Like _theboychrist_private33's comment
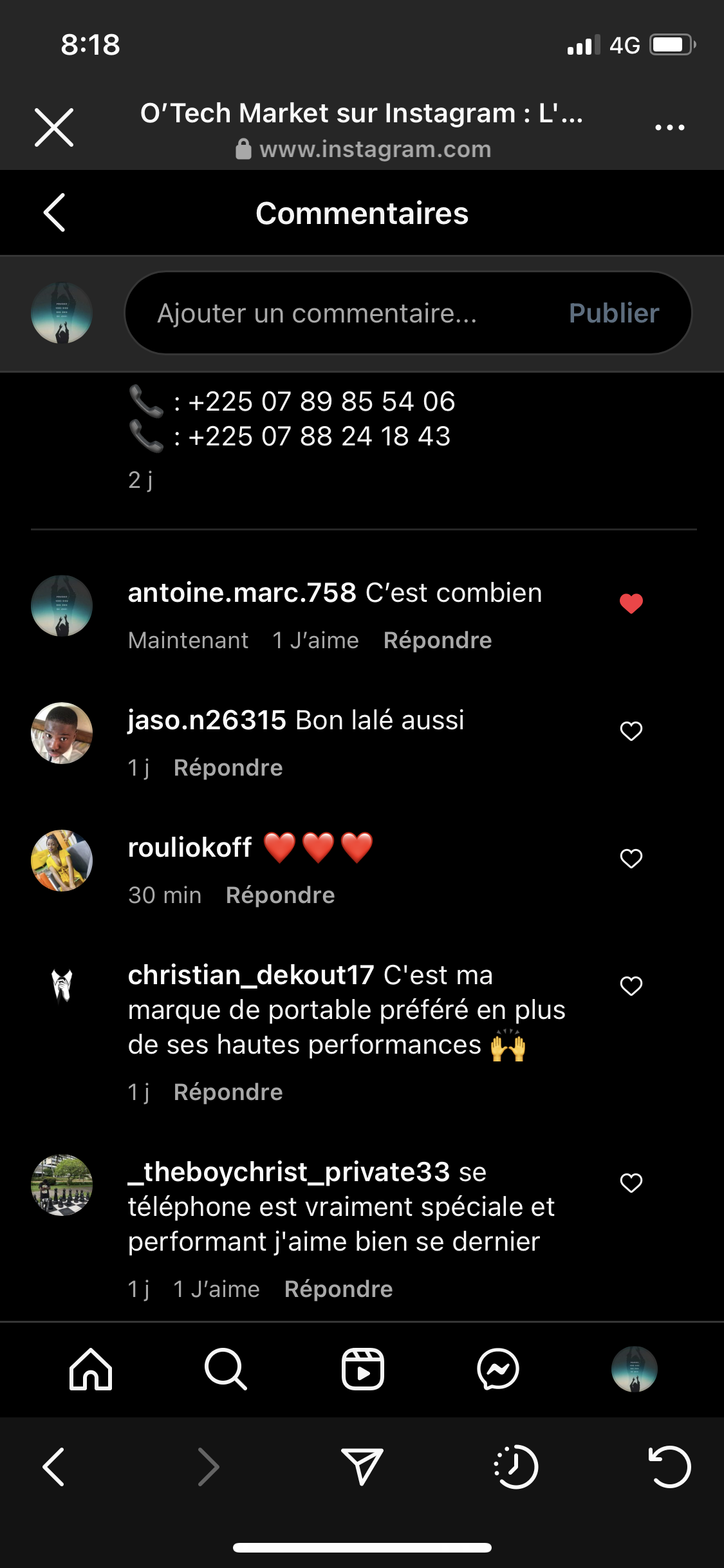Viewport: 724px width, 1568px height. [x=631, y=1183]
